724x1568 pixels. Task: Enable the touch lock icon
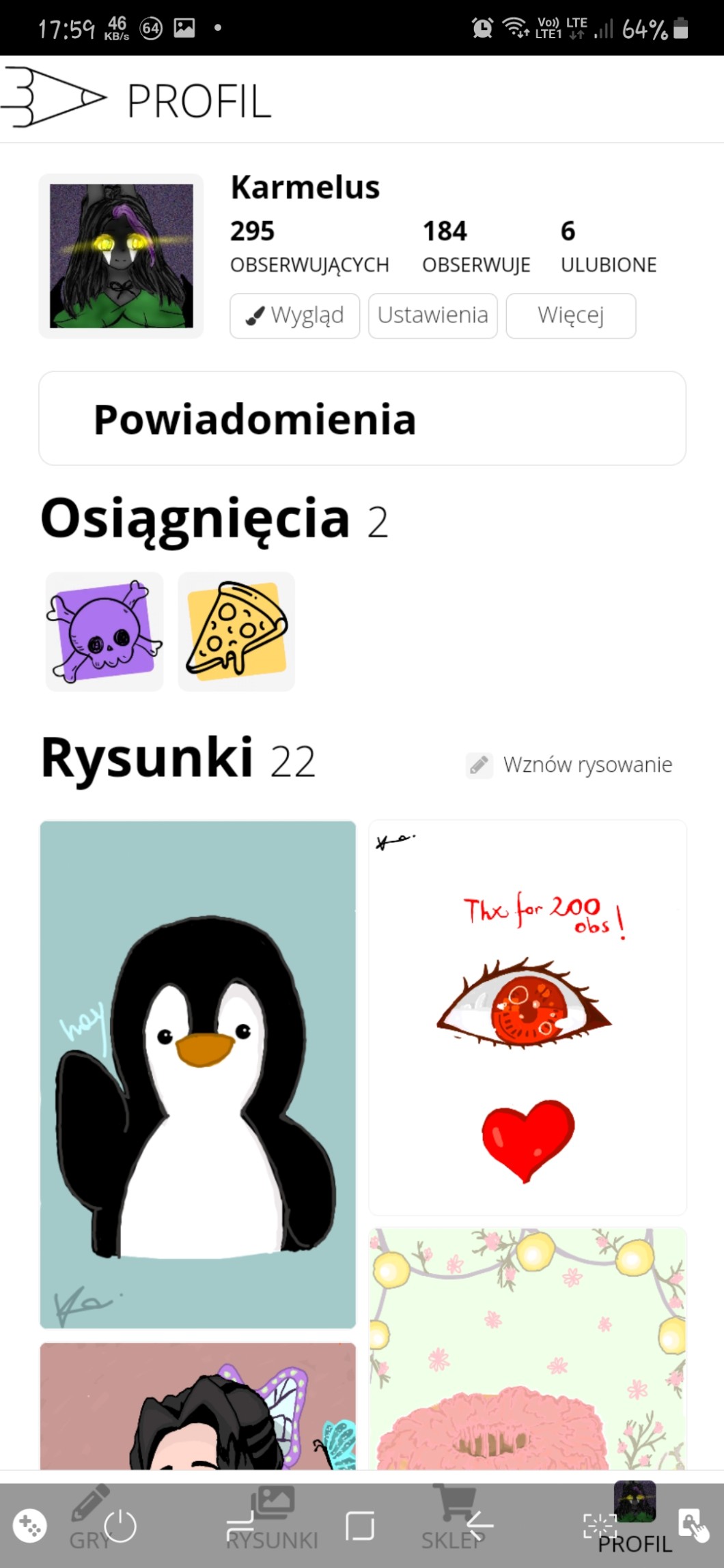693,1524
